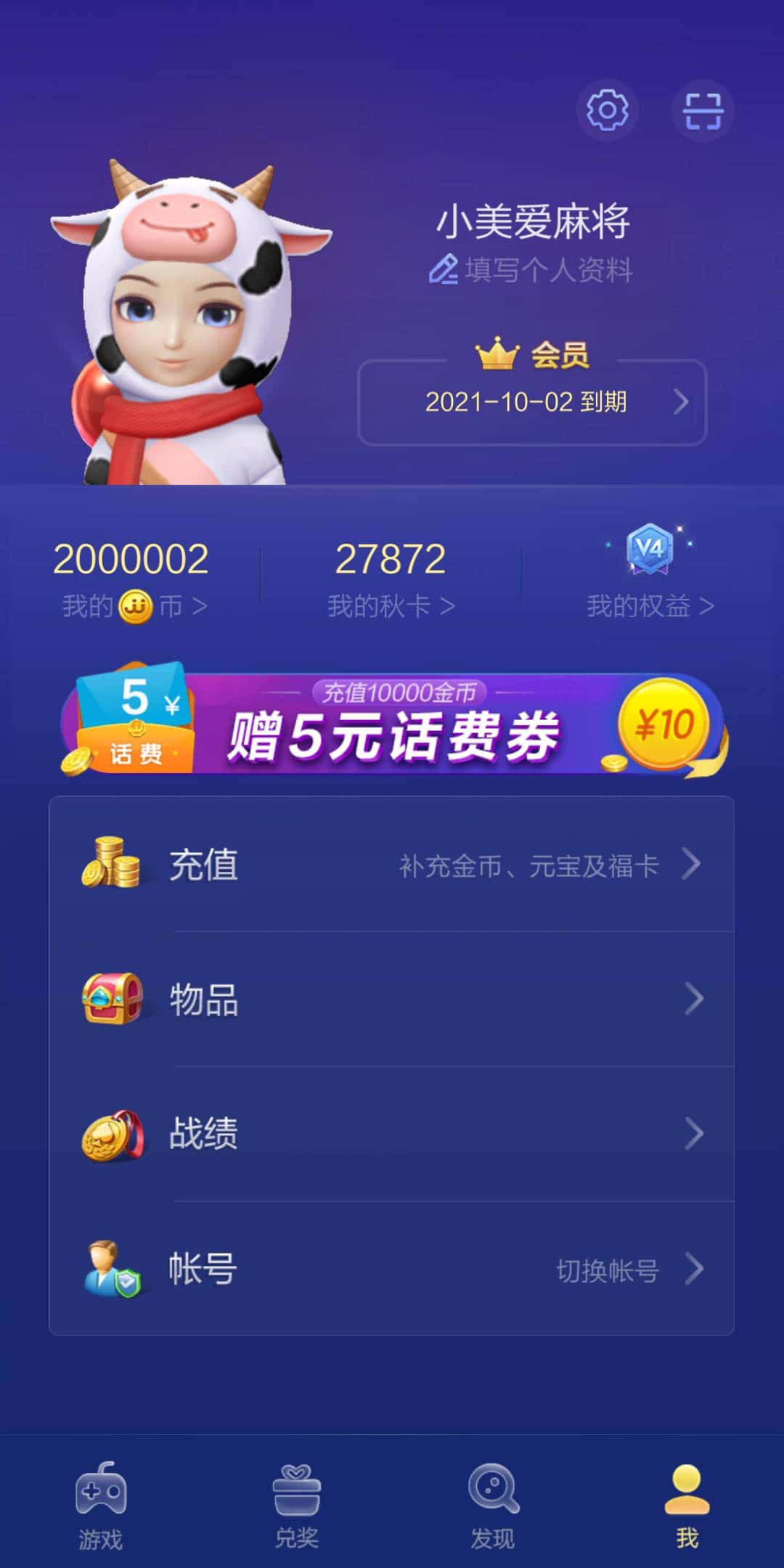Open the 赠5元话费券 promo banner
Viewport: 784px width, 1568px height.
[392, 724]
